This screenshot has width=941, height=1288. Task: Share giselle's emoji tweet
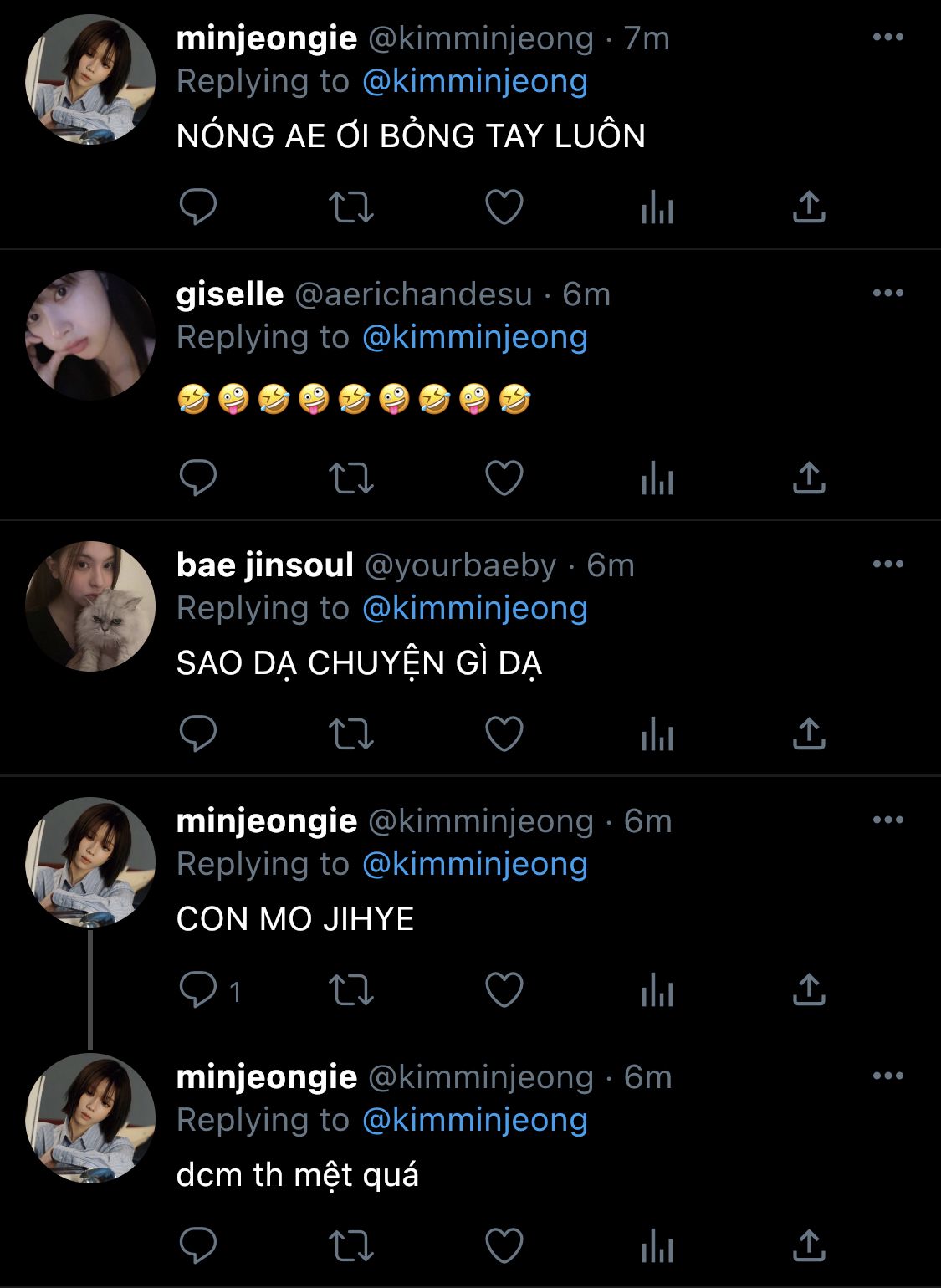click(x=808, y=478)
